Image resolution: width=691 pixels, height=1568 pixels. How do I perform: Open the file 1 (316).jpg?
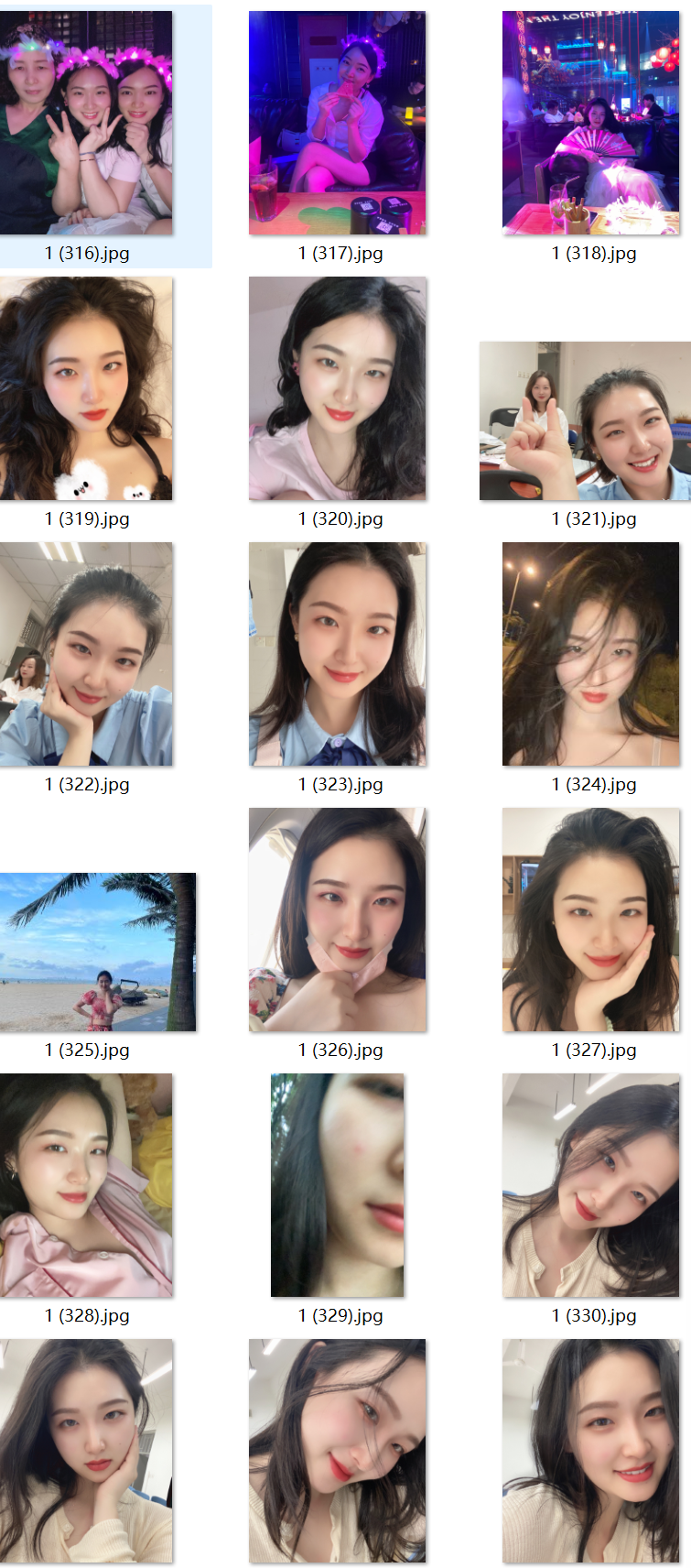(86, 123)
